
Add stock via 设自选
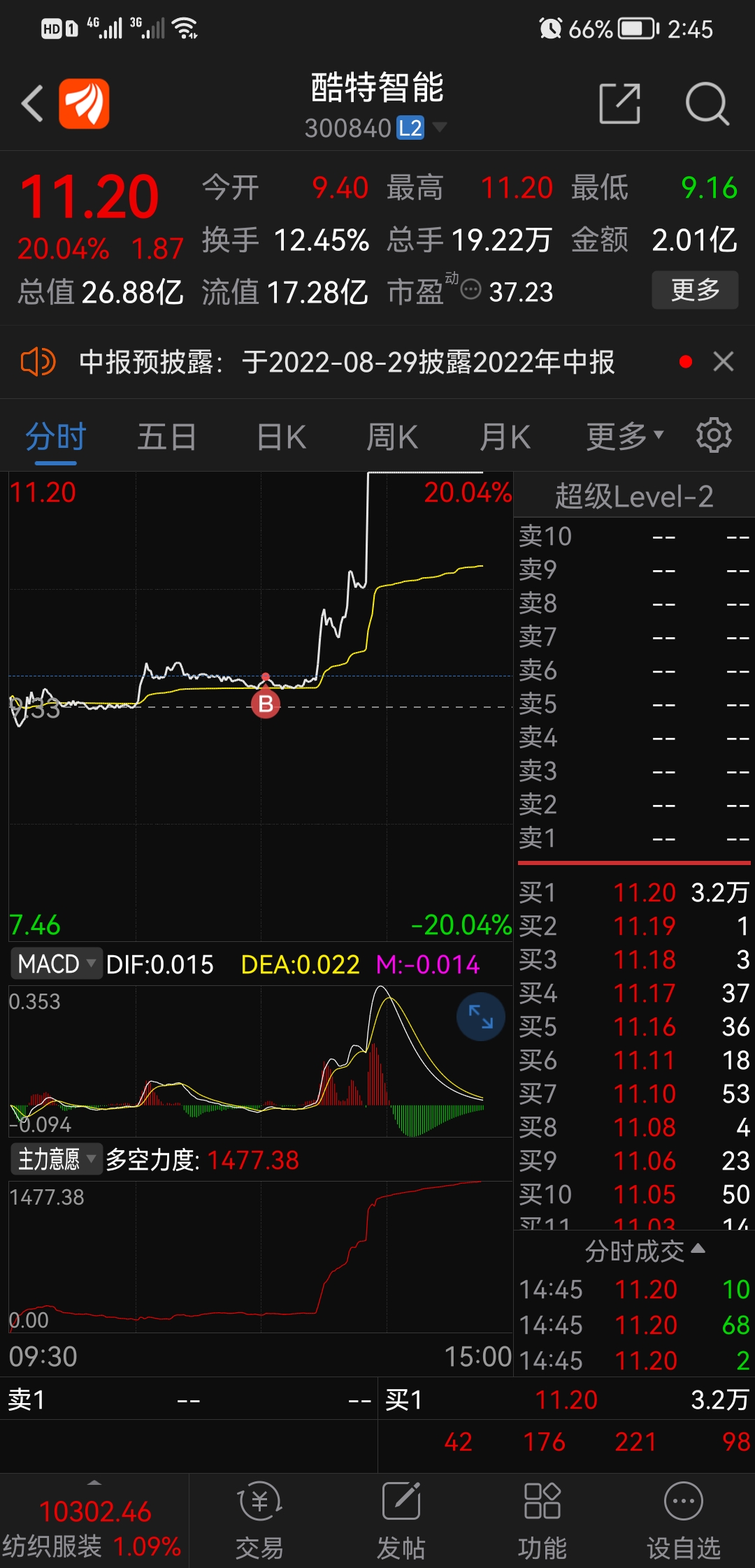[684, 1520]
